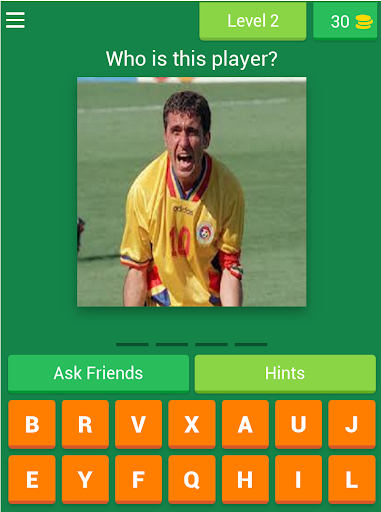Tap the letter Q tile
The height and width of the screenshot is (512, 381).
pos(192,479)
